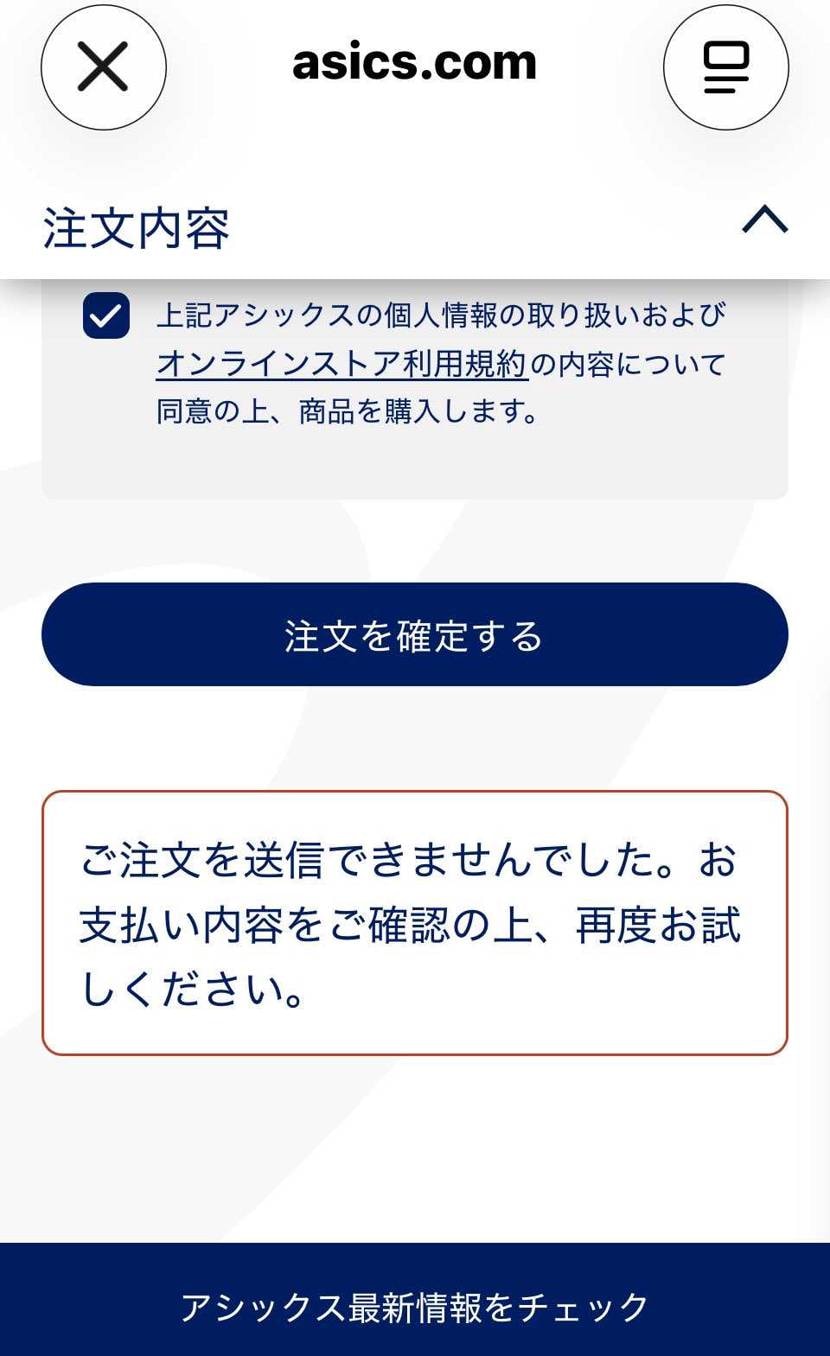Click the asics.com page title
Image resolution: width=830 pixels, height=1356 pixels.
413,62
